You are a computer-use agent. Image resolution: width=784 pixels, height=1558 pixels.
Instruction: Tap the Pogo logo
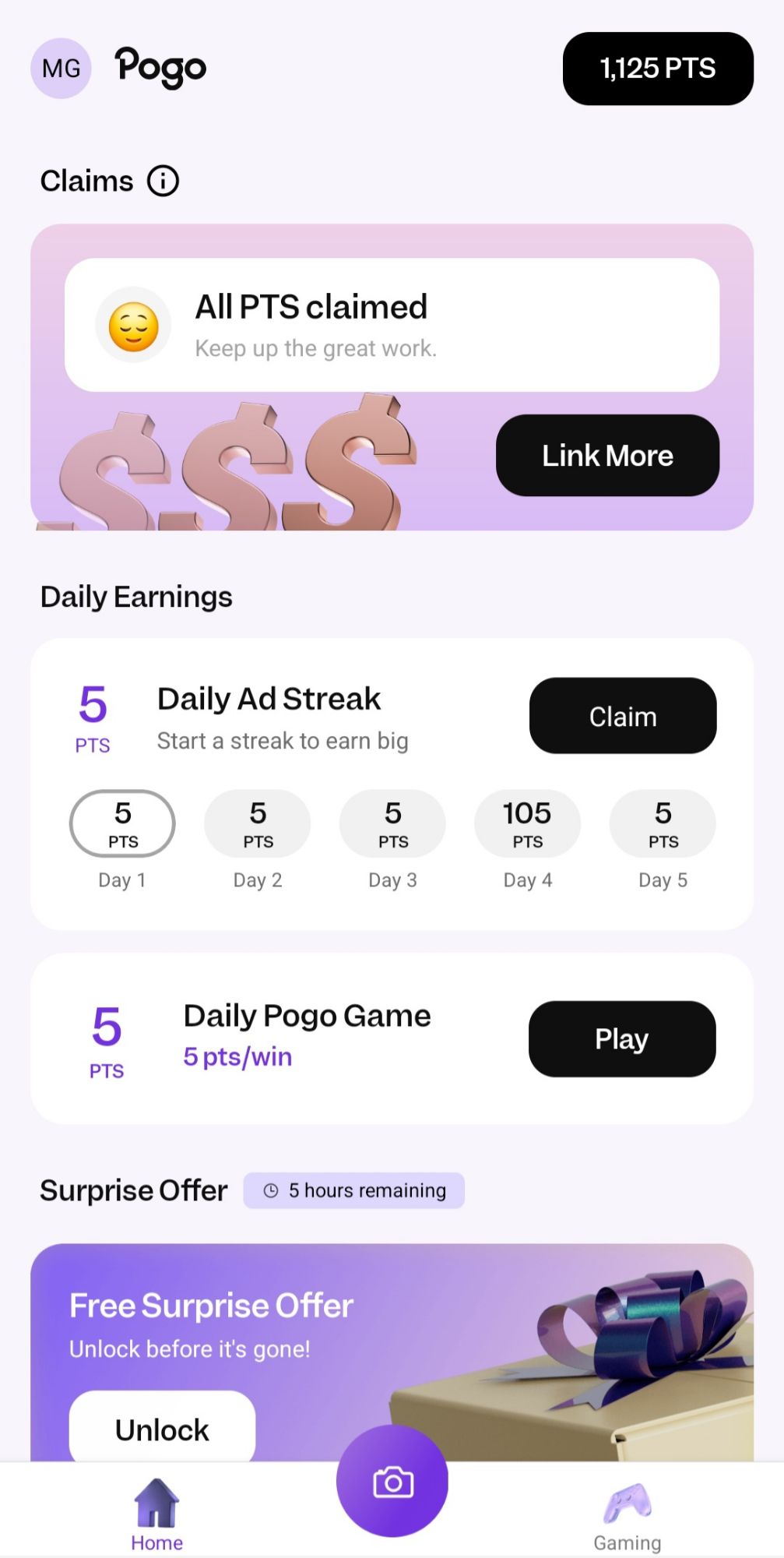click(161, 69)
